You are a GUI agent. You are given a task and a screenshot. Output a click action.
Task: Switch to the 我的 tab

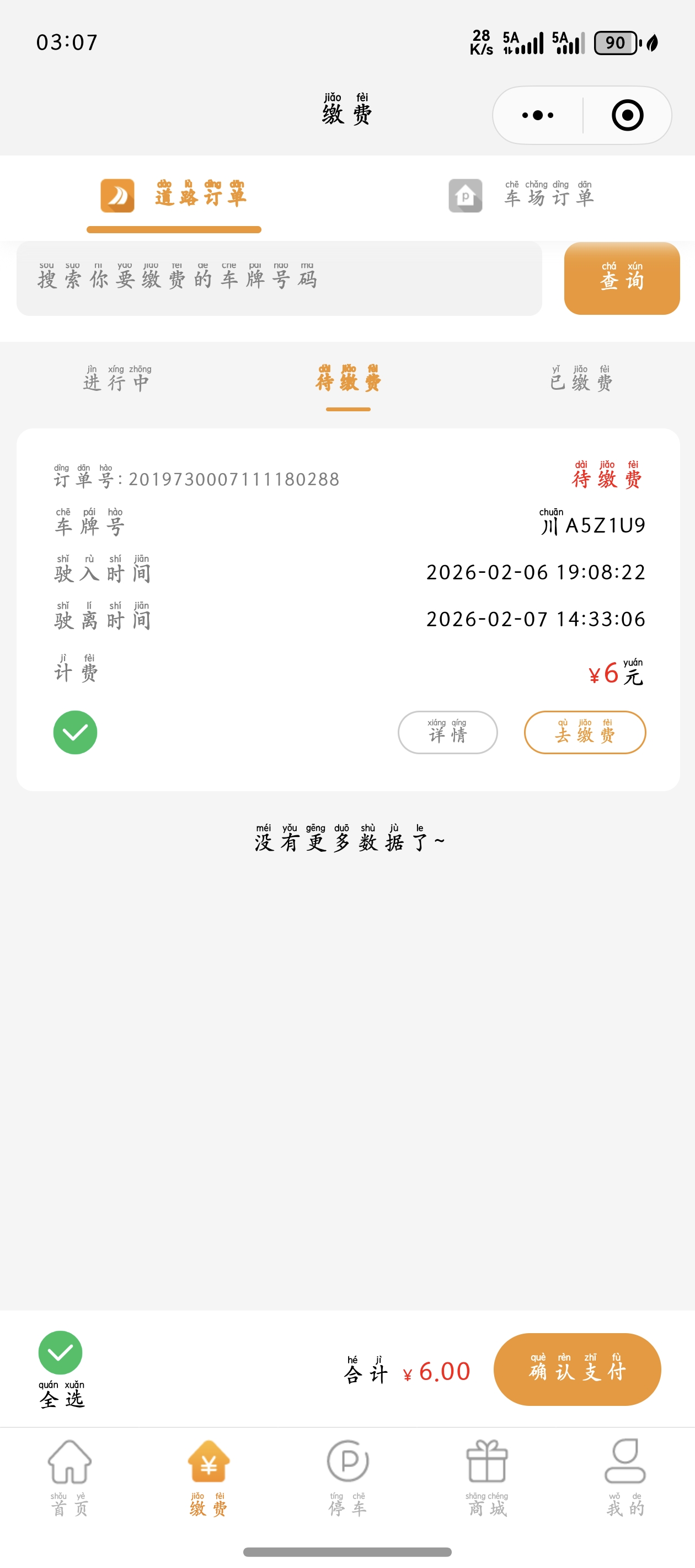pyautogui.click(x=625, y=1476)
